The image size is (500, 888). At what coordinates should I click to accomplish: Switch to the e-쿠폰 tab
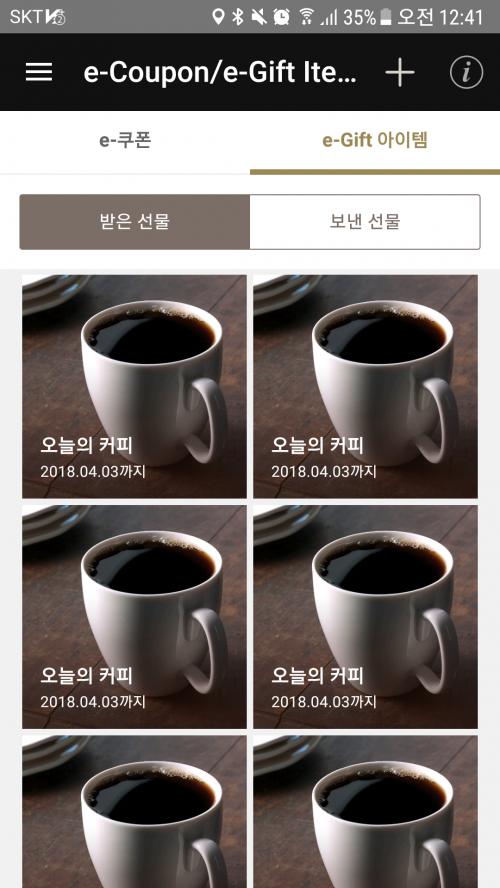(x=125, y=140)
